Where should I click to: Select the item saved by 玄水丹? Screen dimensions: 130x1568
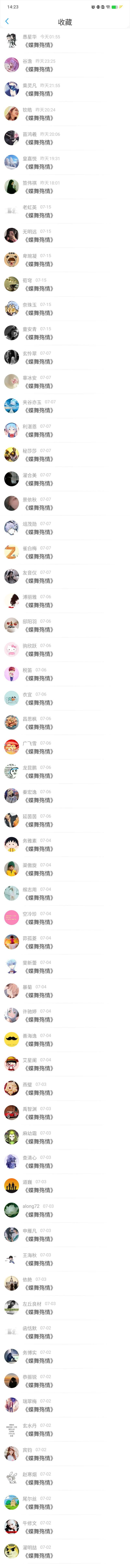(65, 1429)
